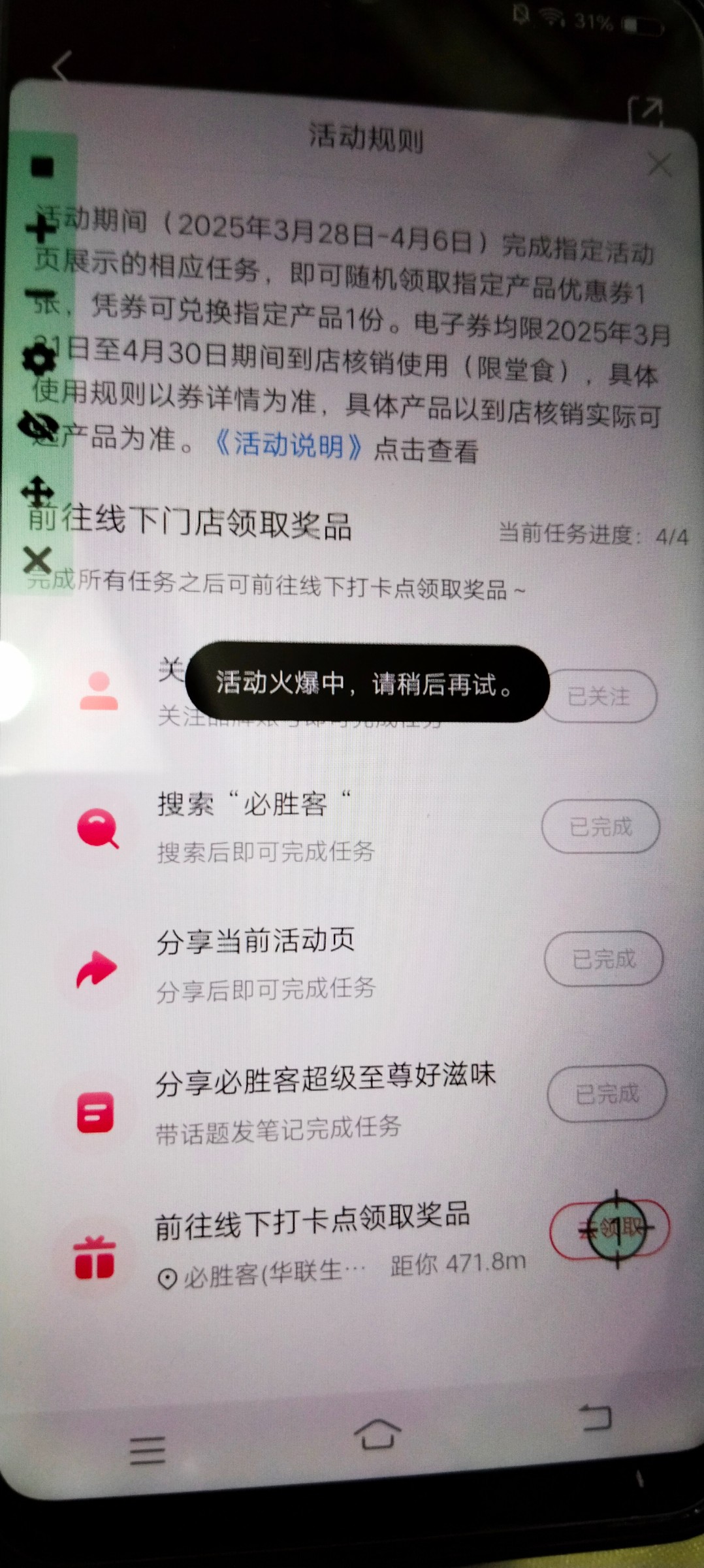Go to the home screen via system home button

pyautogui.click(x=377, y=1434)
